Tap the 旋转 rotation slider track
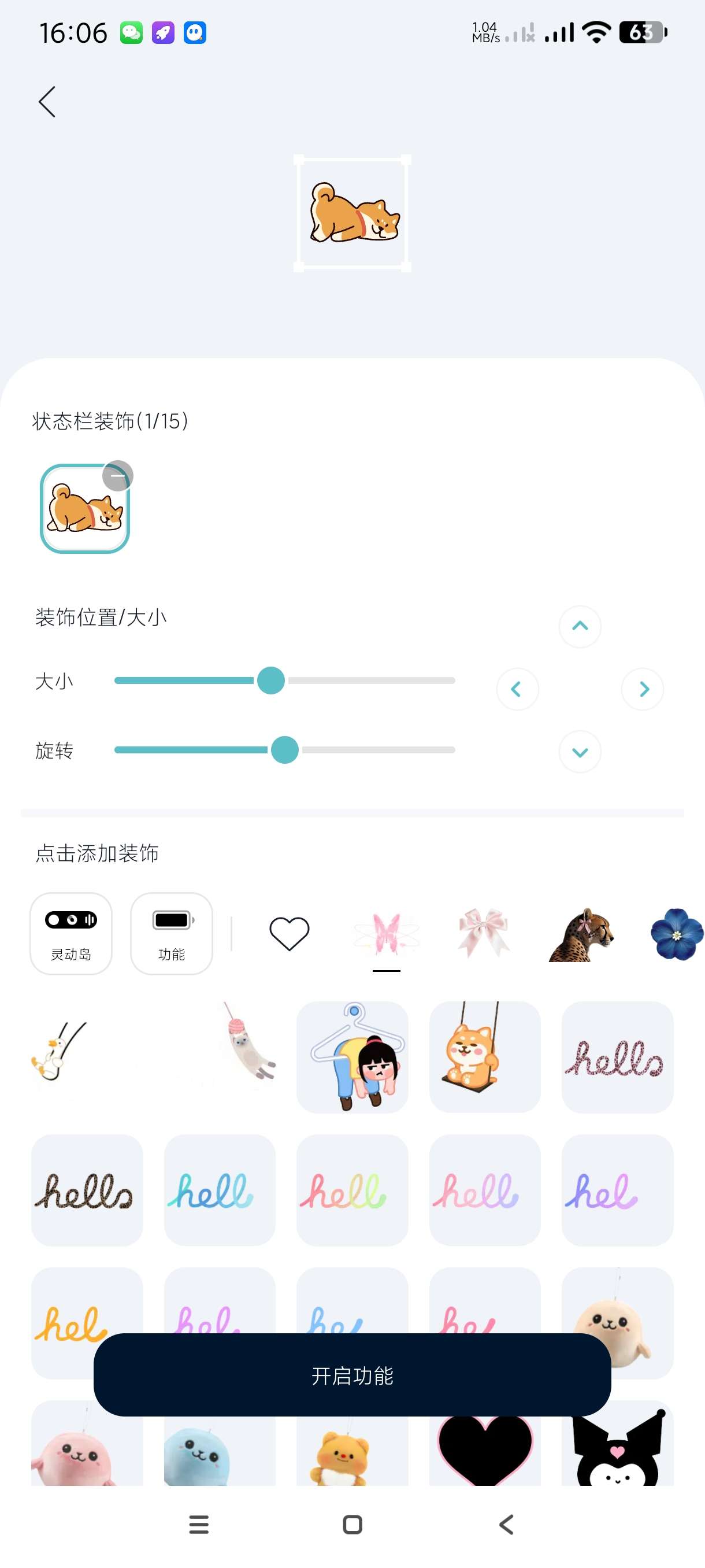The image size is (705, 1568). click(x=377, y=750)
